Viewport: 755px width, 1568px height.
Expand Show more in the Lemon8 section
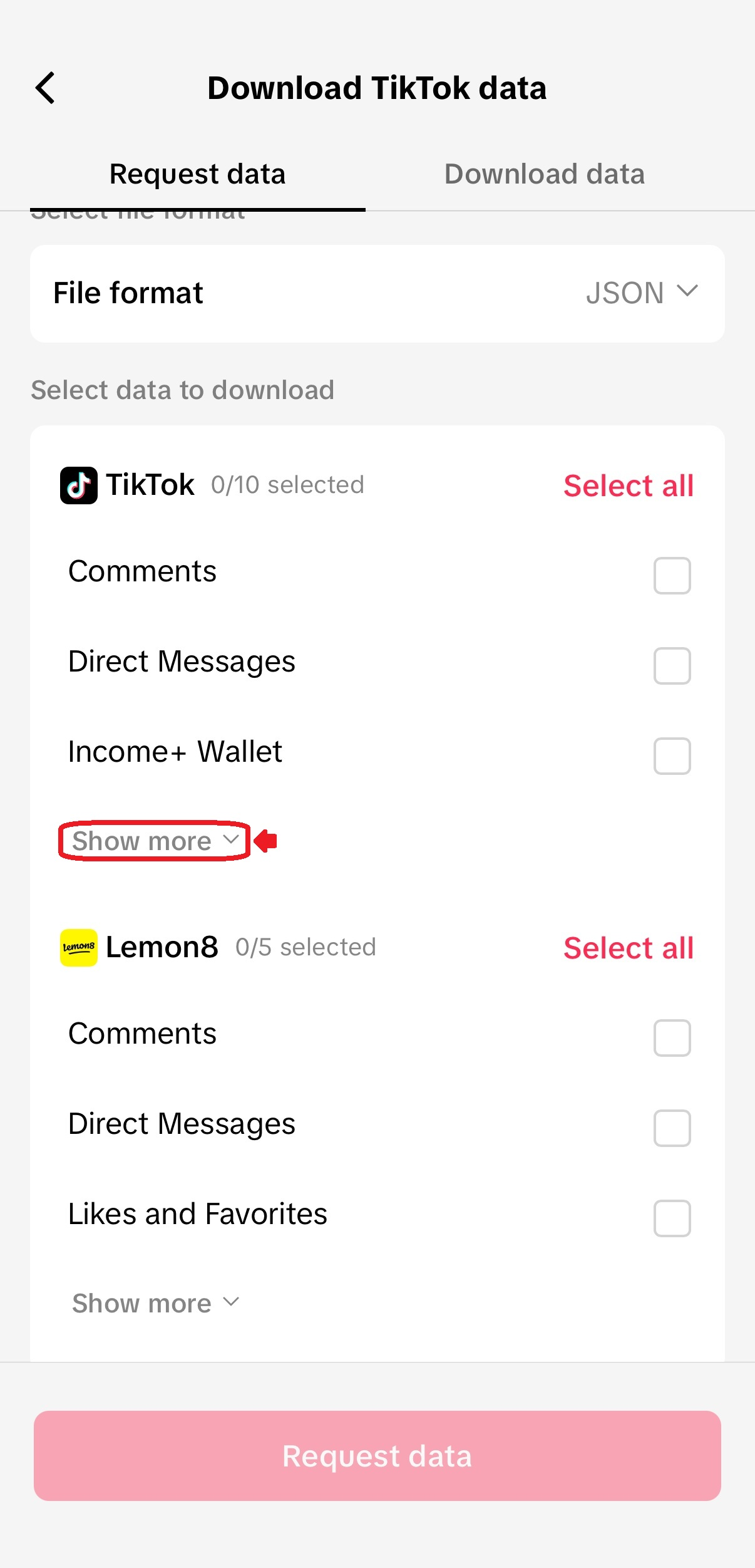click(x=154, y=1302)
